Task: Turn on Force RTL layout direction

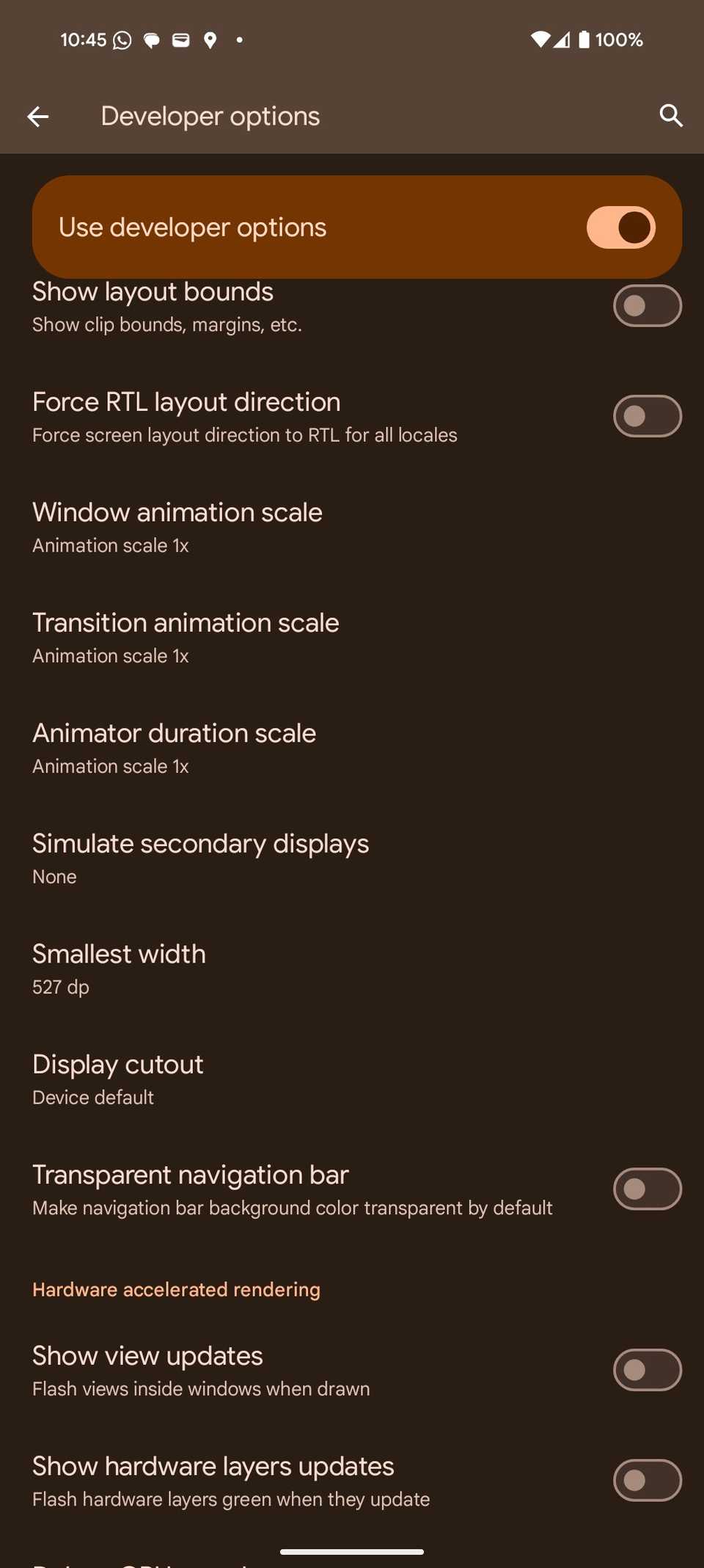Action: (x=648, y=416)
